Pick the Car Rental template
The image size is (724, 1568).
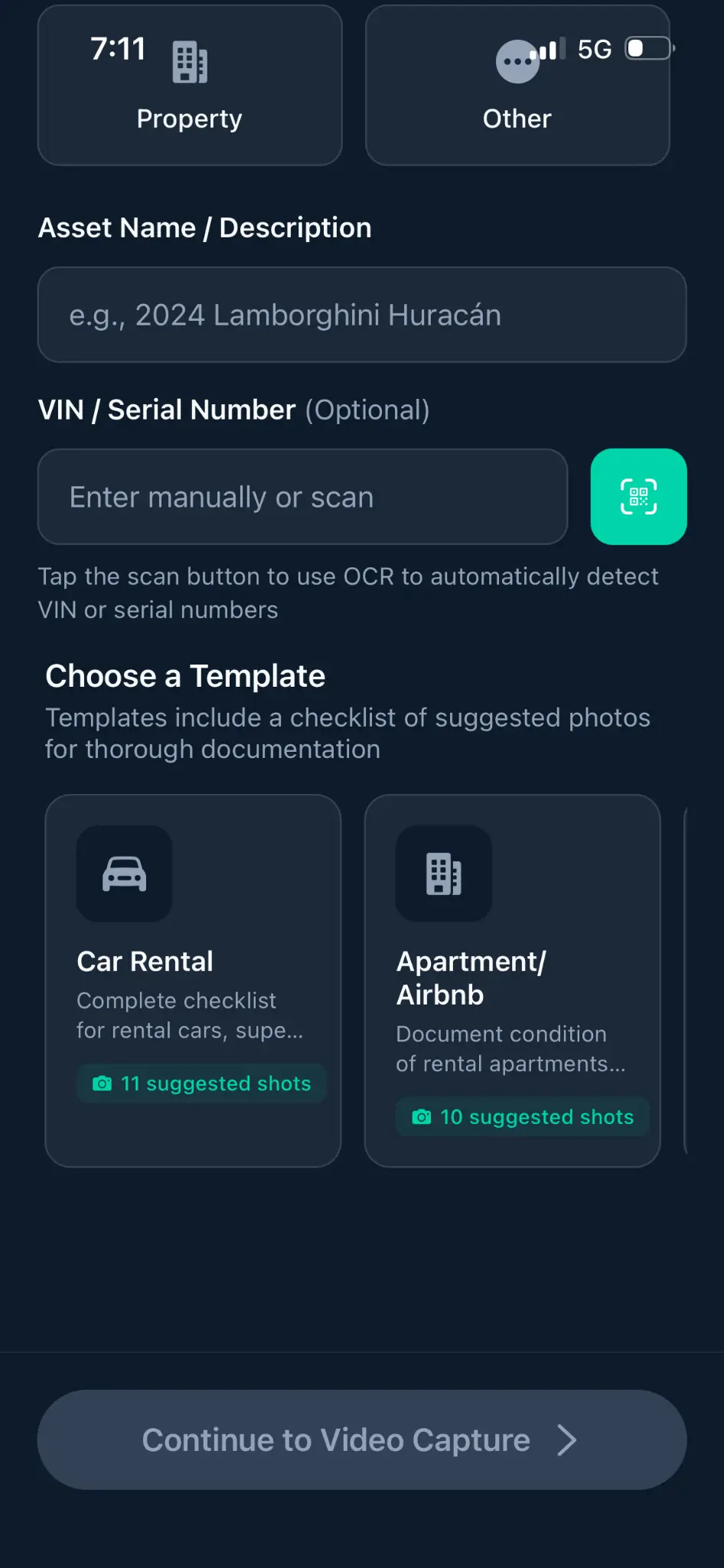[193, 980]
